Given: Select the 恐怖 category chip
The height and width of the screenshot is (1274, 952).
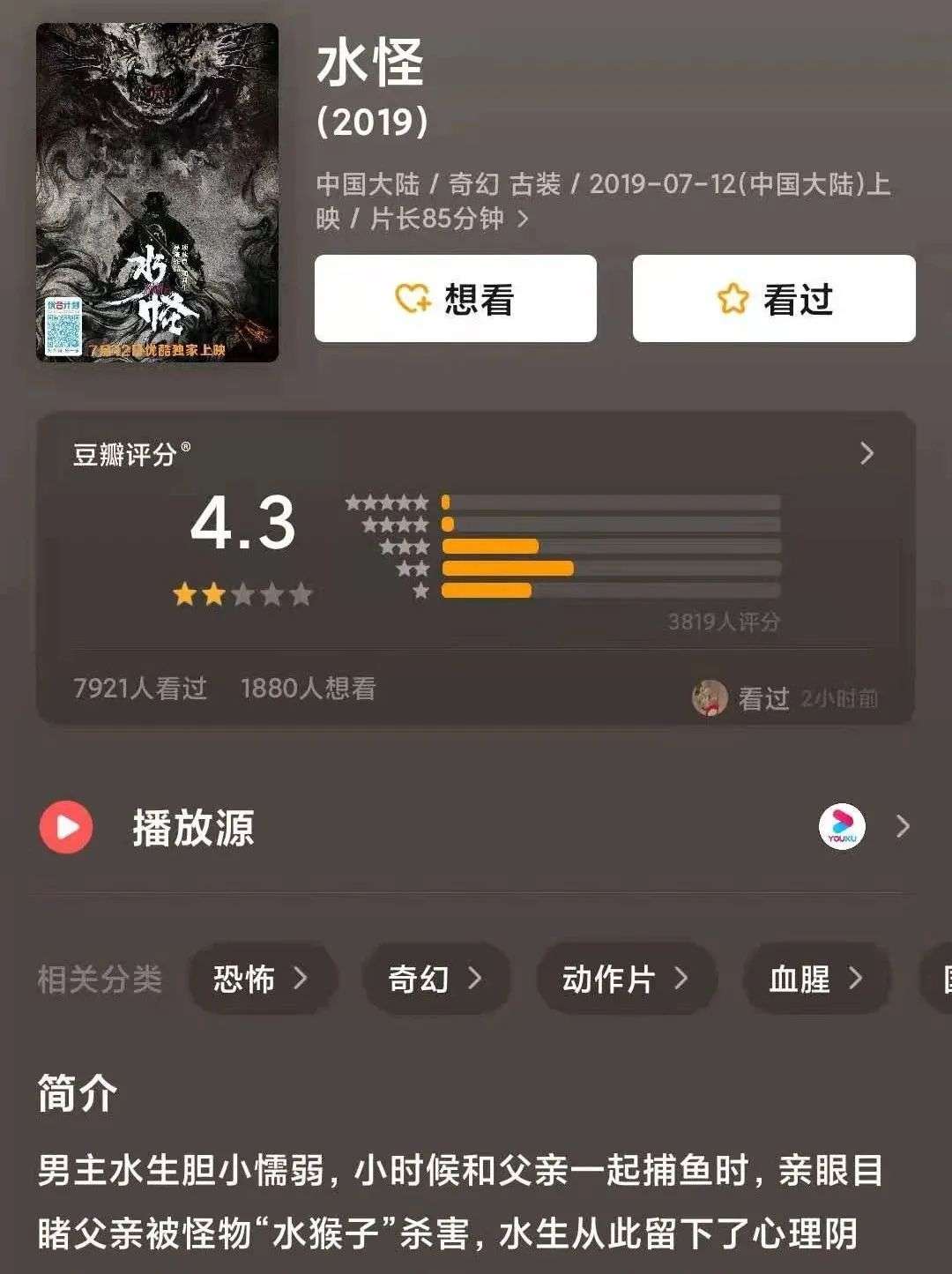Looking at the screenshot, I should click(260, 978).
